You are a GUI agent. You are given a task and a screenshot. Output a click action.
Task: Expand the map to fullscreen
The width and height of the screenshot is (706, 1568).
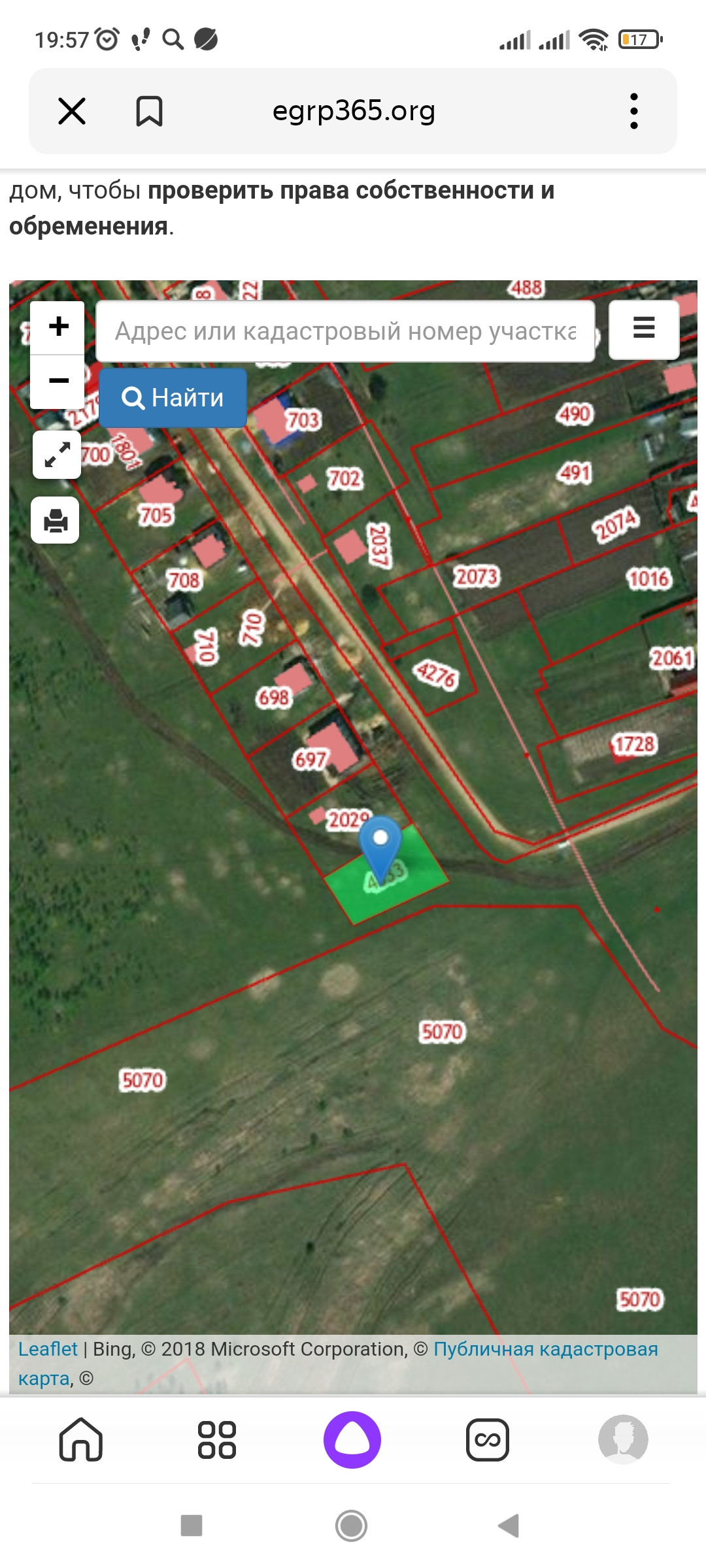point(57,455)
